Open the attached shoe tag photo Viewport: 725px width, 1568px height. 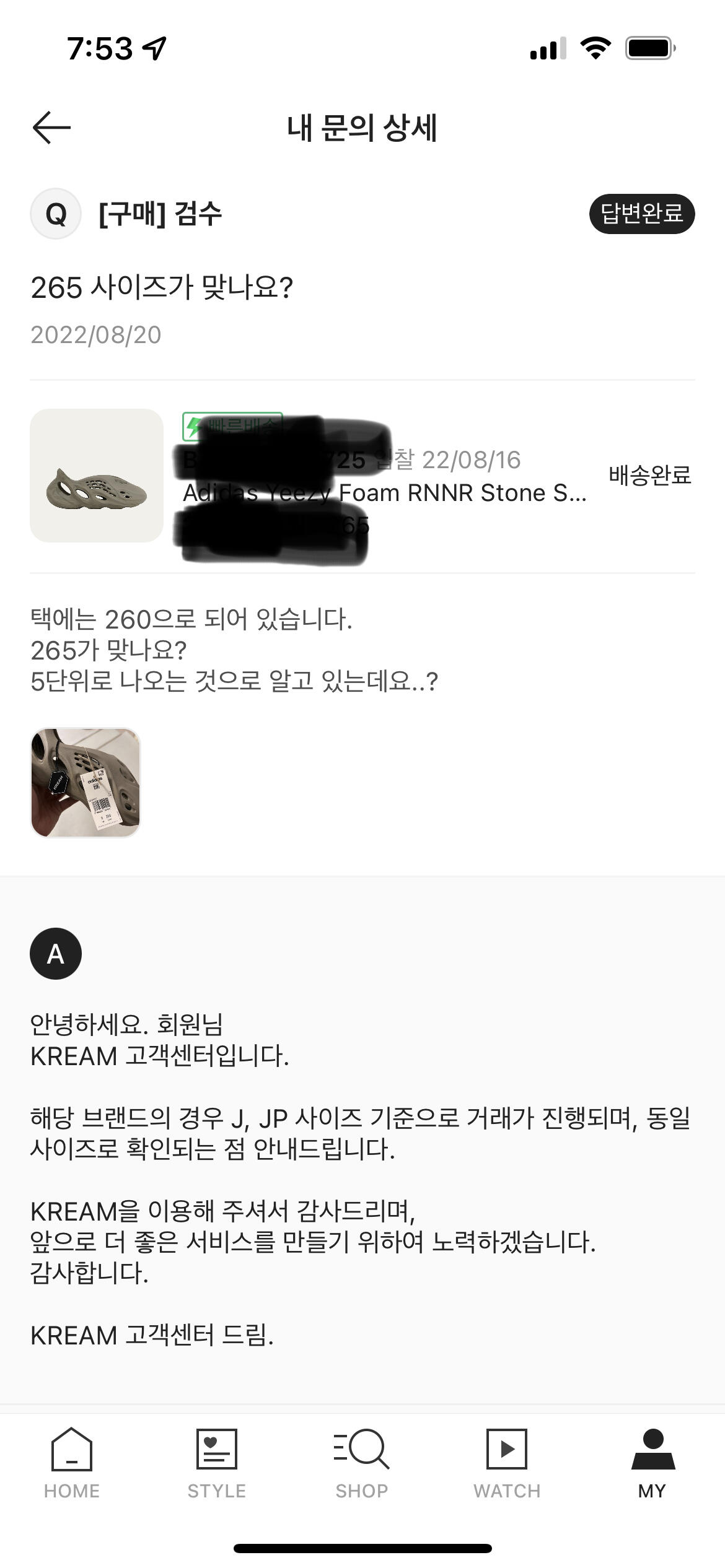(x=86, y=783)
